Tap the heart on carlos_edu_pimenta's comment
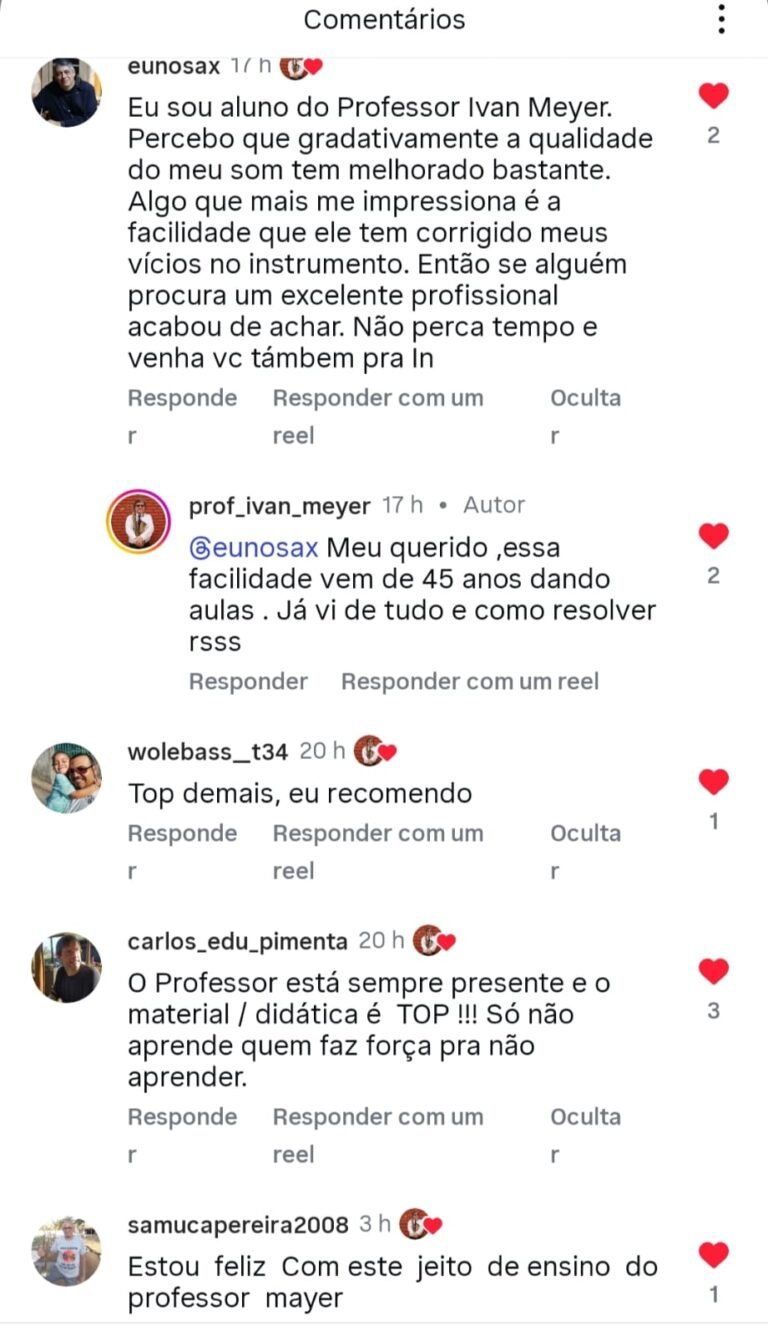The image size is (768, 1336). (x=713, y=971)
